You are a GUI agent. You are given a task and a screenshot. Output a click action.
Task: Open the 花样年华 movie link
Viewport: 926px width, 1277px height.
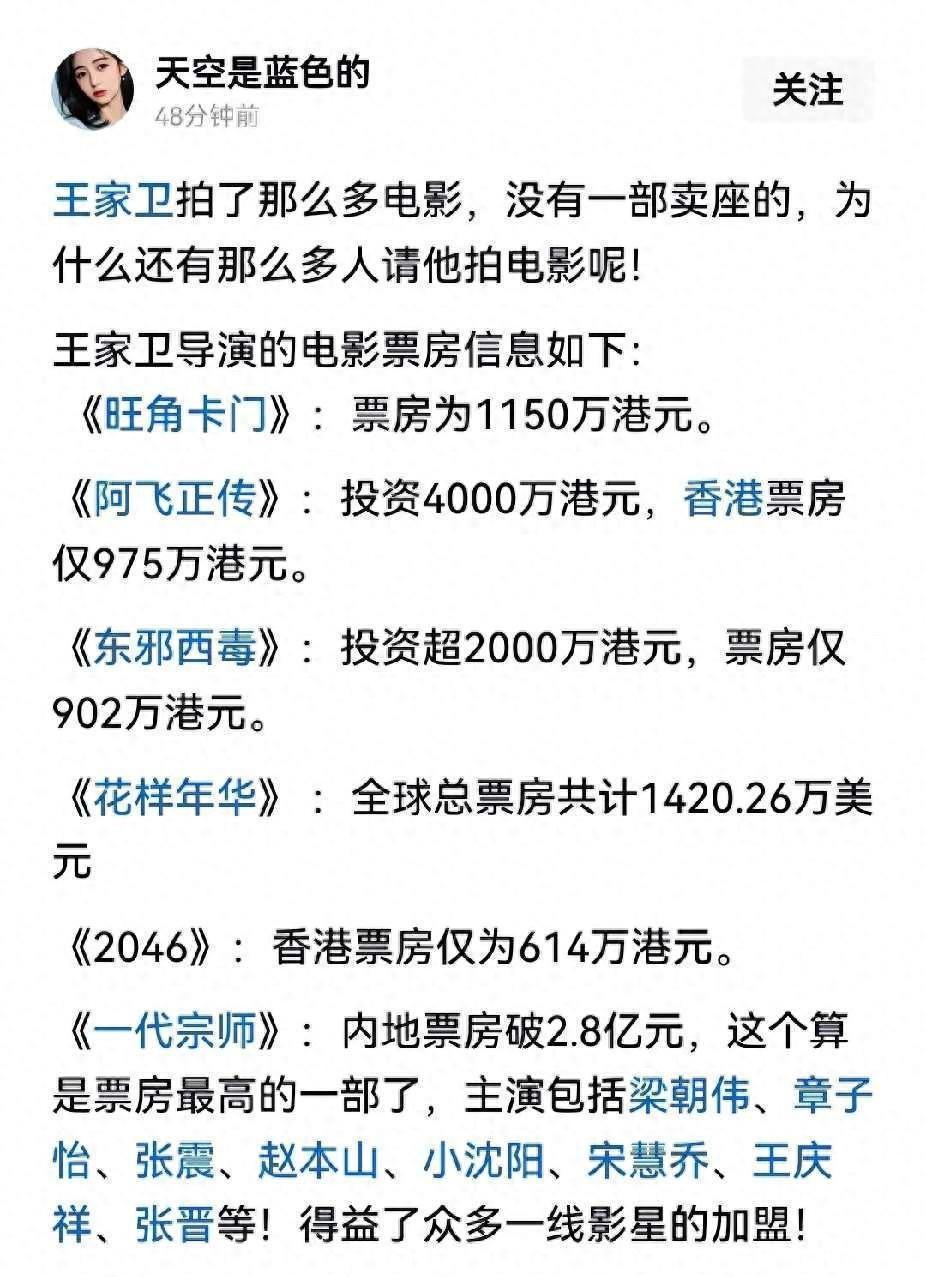tap(177, 801)
